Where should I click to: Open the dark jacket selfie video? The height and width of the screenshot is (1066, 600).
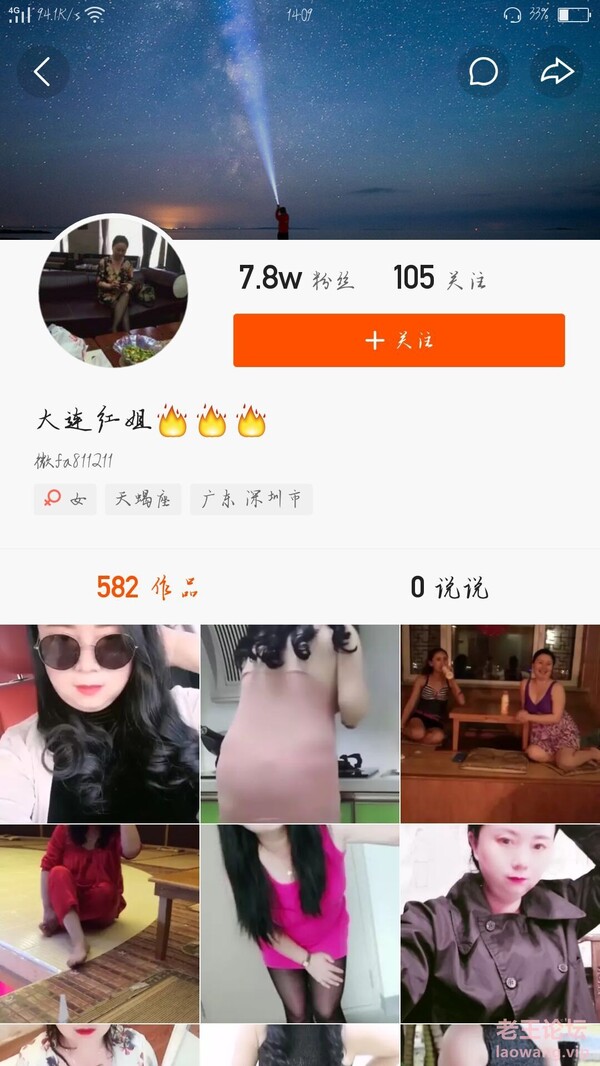pos(500,924)
